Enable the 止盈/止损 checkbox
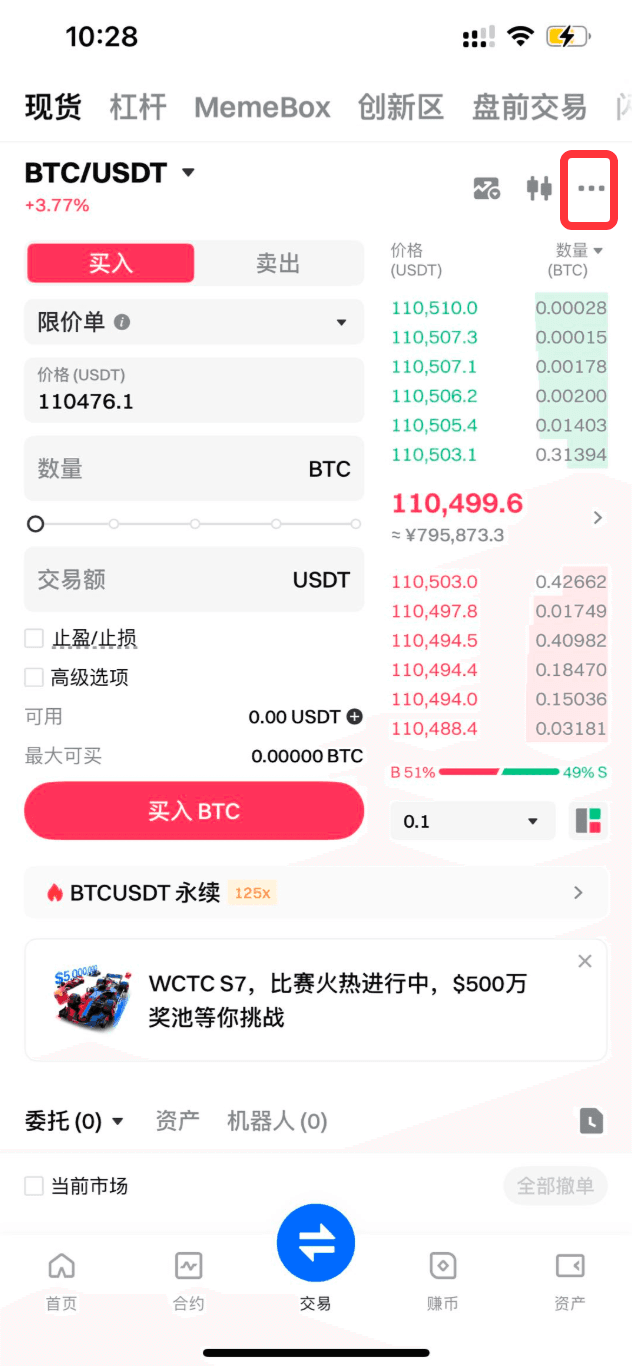The height and width of the screenshot is (1366, 632). click(35, 638)
